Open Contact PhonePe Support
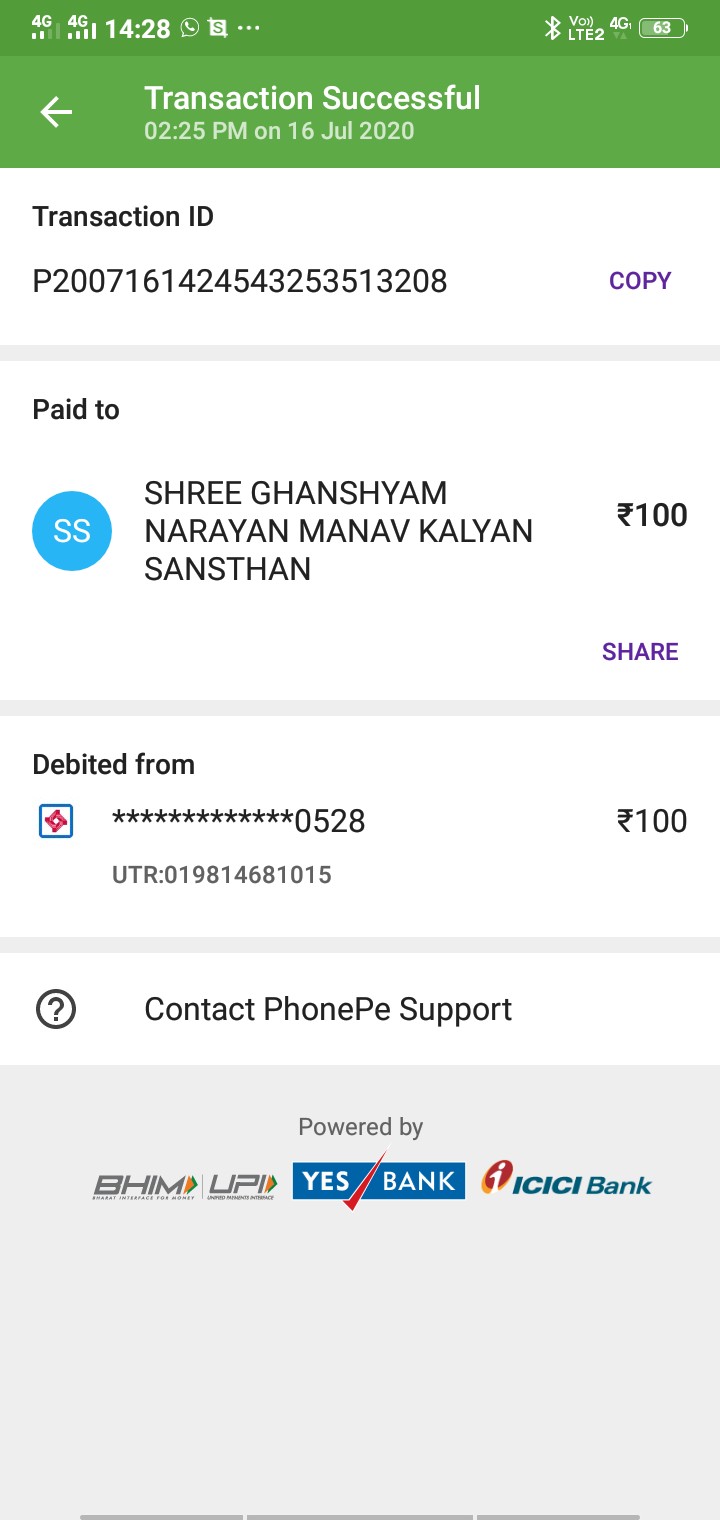 pos(360,1009)
